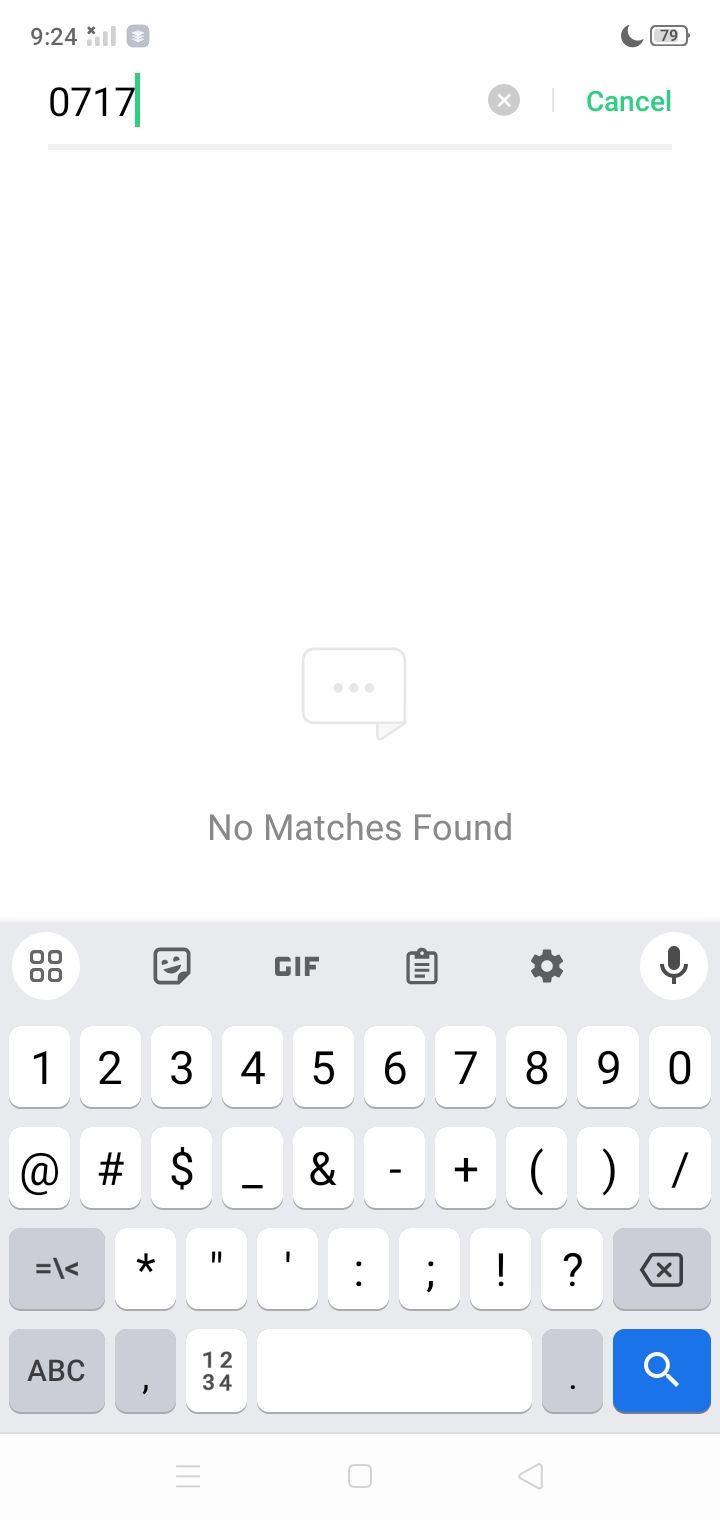Cancel the search
The image size is (720, 1520).
[628, 101]
